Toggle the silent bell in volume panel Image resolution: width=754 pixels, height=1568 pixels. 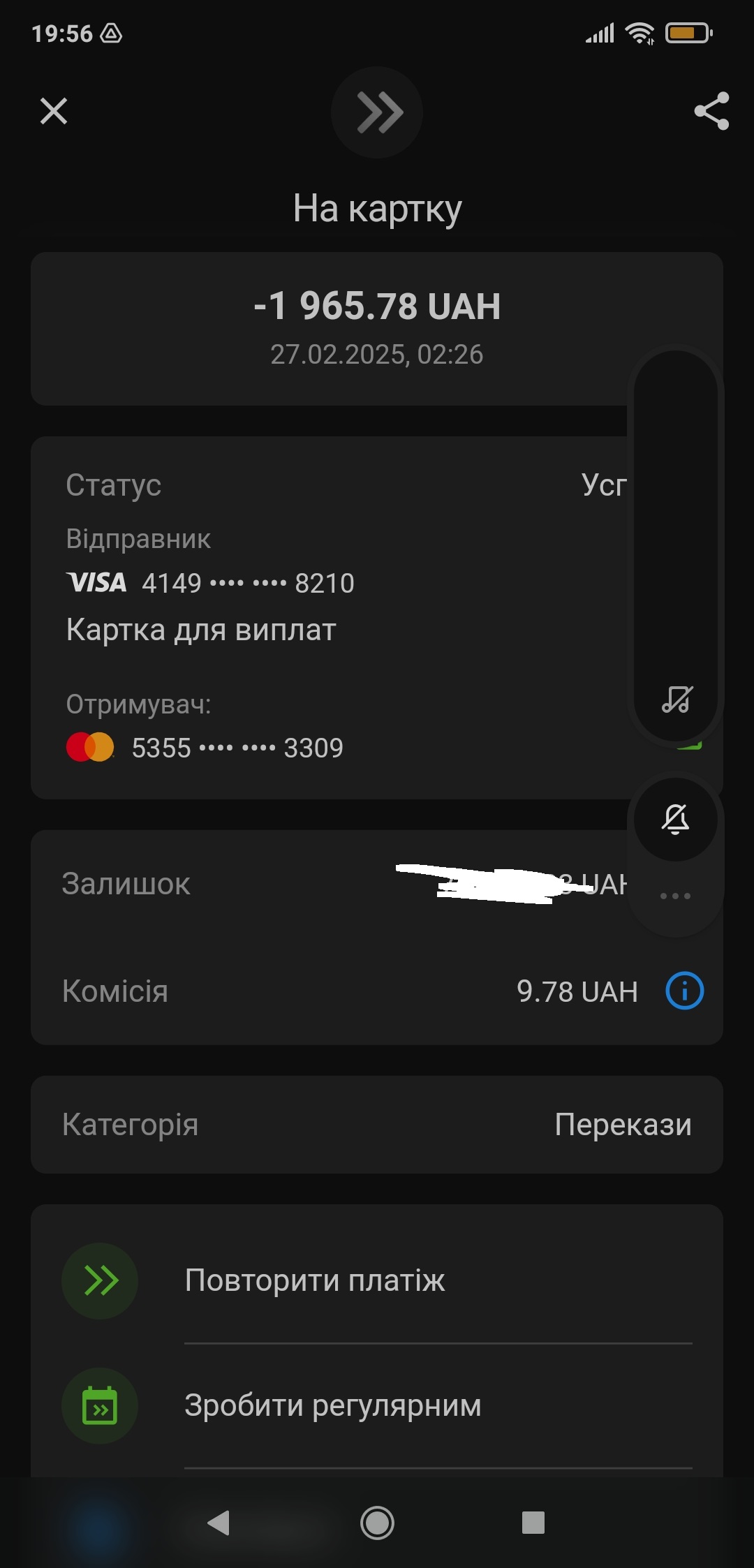coord(675,819)
